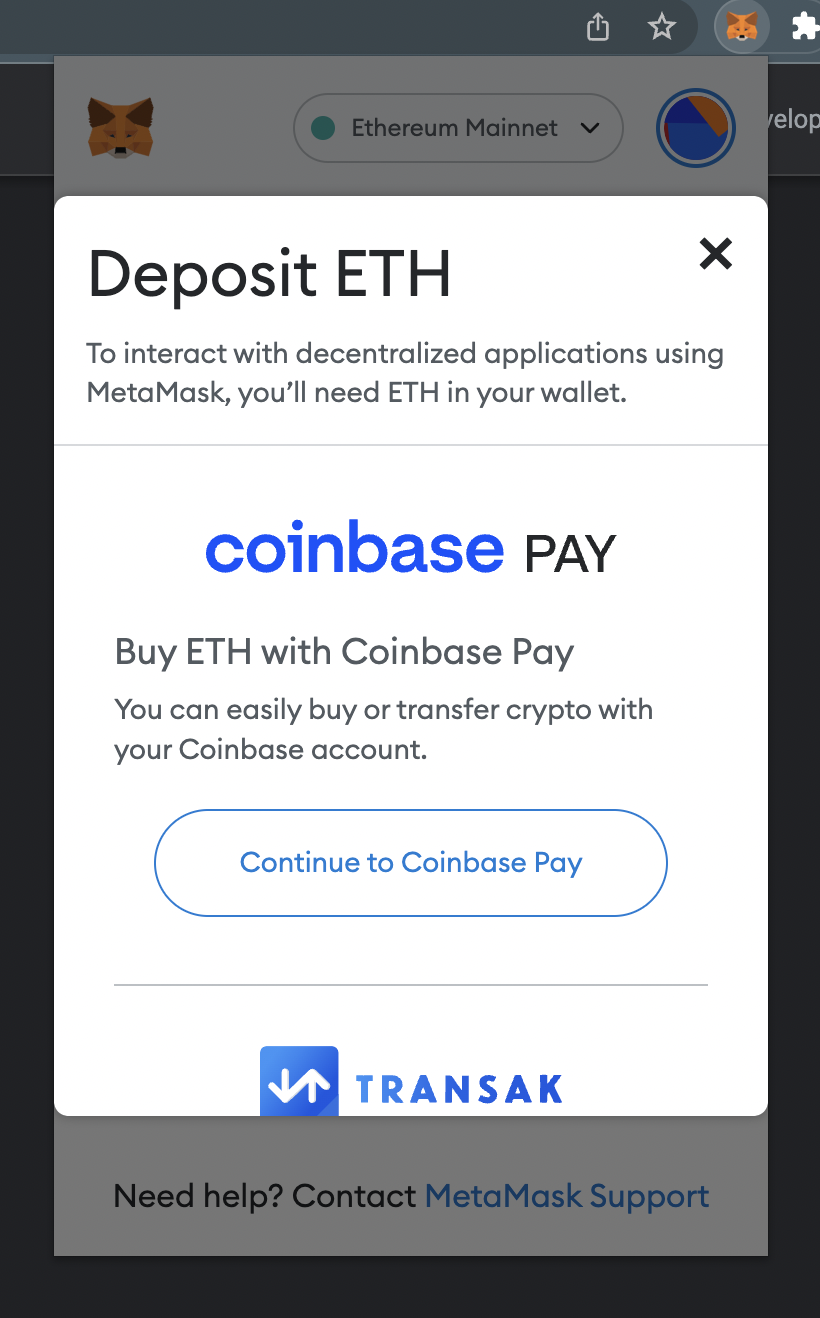Screen dimensions: 820x1318
Task: Click the MetaMask extension icon in the toolbar
Action: (x=741, y=27)
